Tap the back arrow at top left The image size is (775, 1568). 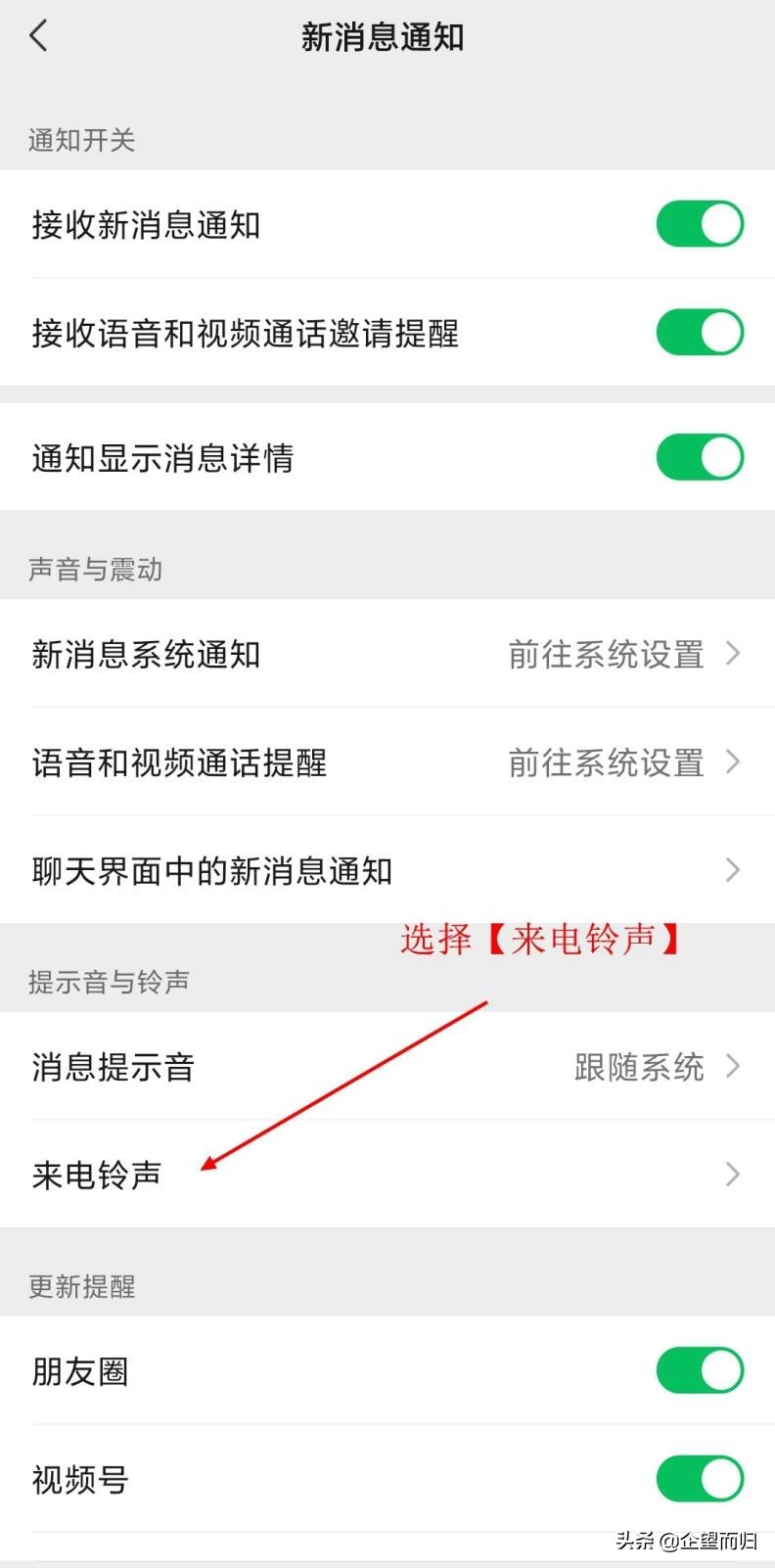(37, 34)
